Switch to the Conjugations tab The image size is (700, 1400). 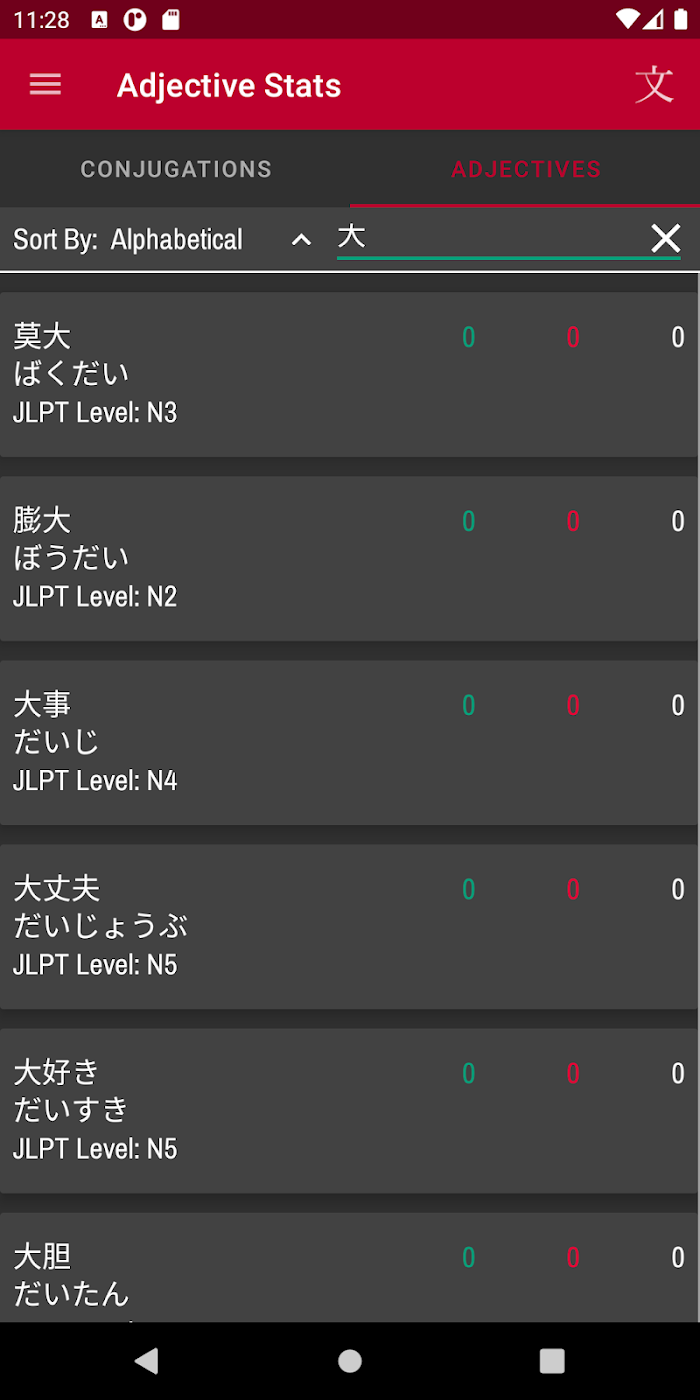[x=176, y=169]
